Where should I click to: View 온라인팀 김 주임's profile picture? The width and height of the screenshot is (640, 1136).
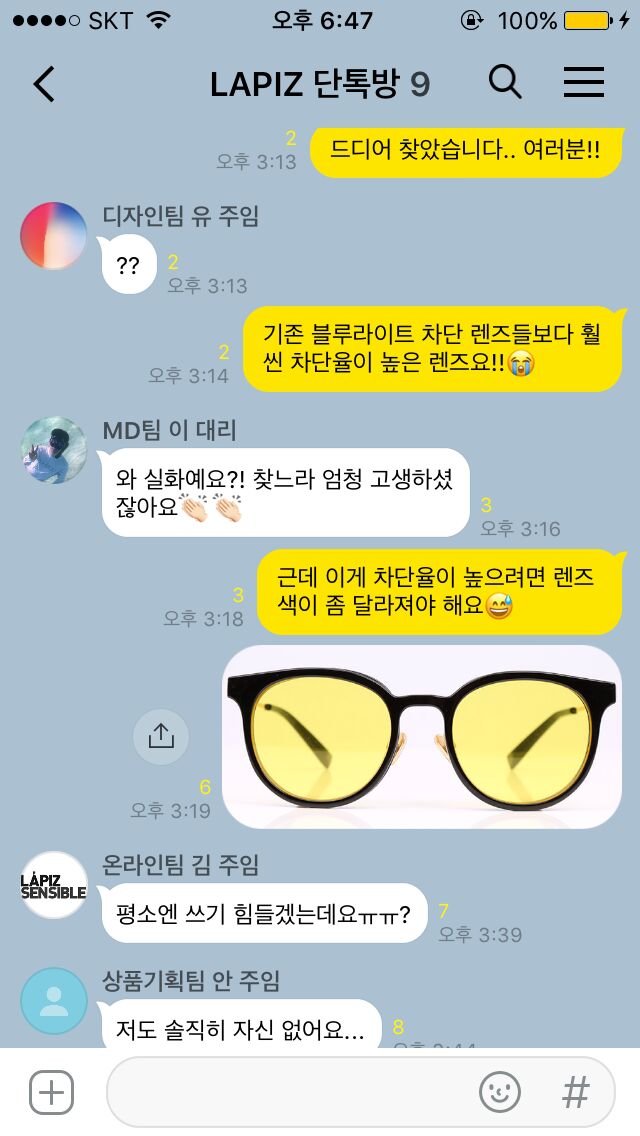pos(54,884)
